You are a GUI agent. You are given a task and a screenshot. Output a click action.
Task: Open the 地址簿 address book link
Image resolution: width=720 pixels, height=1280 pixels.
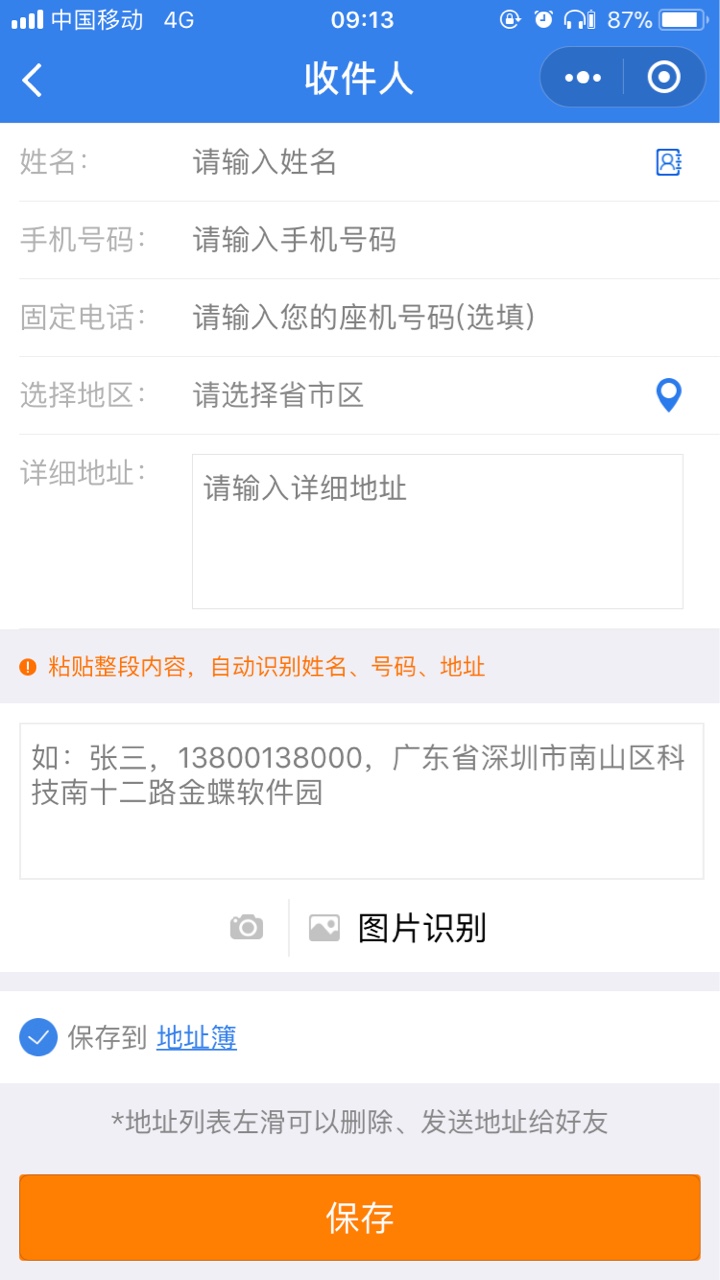pos(197,1038)
